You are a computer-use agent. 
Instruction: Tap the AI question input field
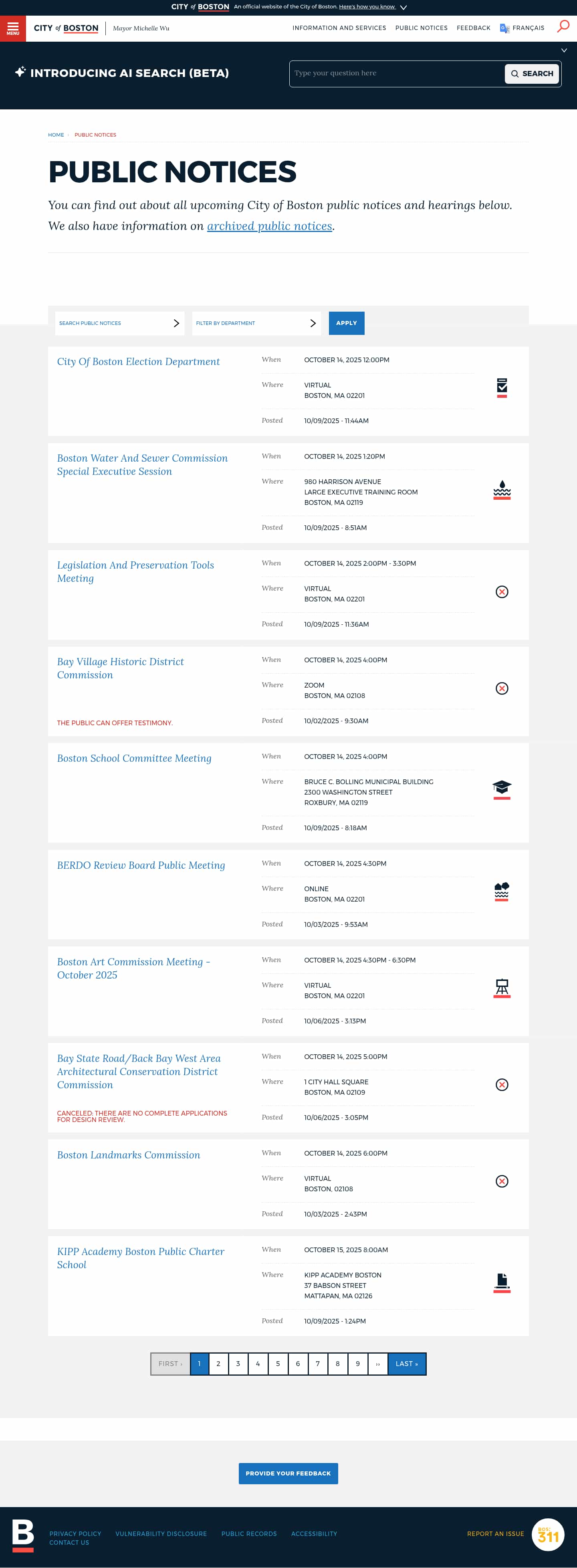396,74
